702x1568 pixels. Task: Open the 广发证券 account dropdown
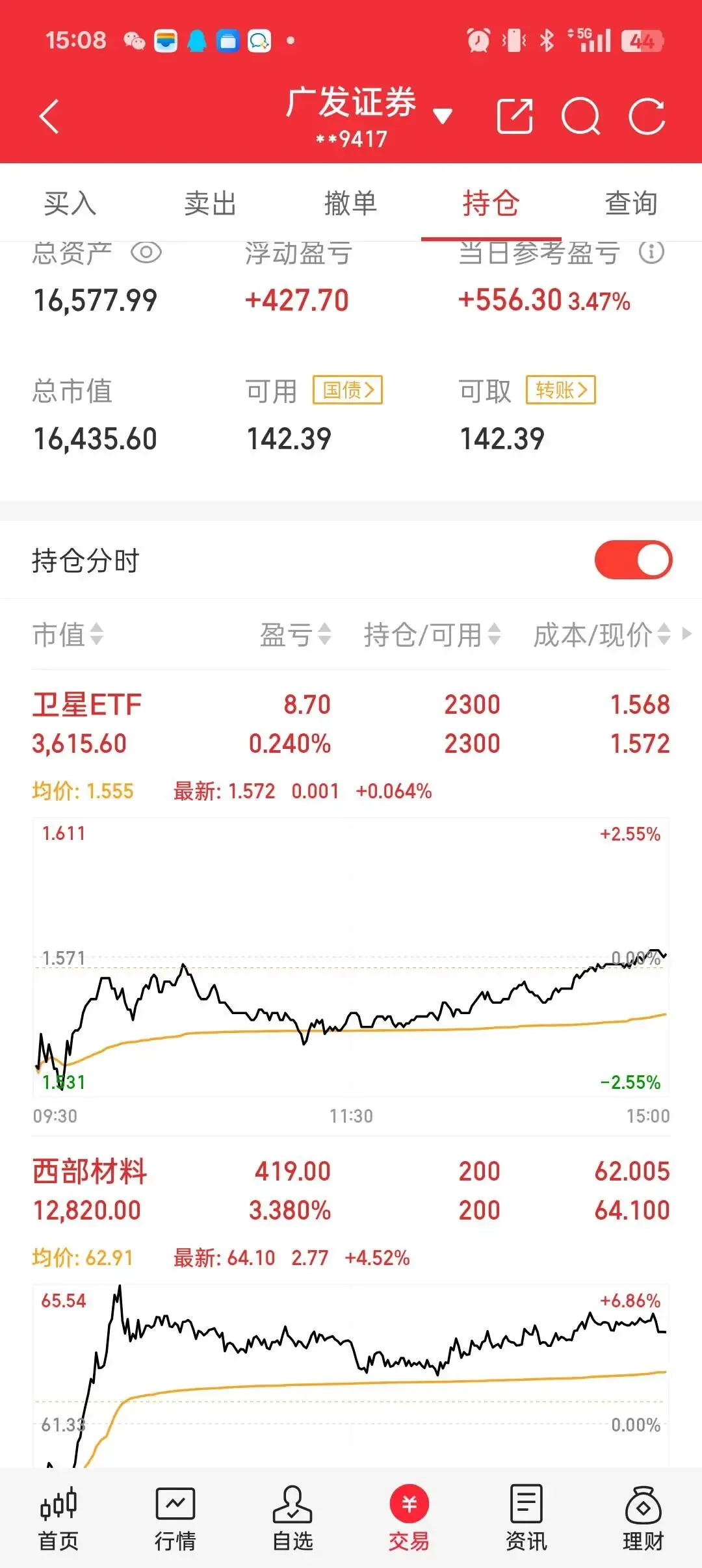click(442, 116)
